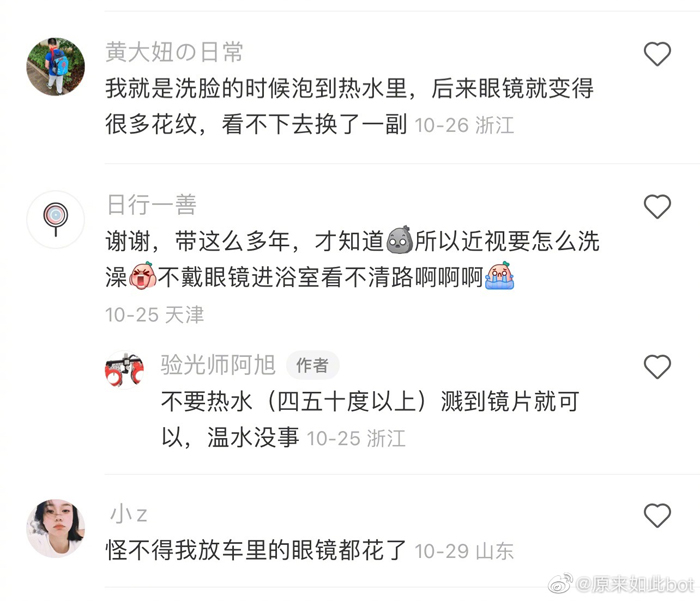Like 小z's comment
Image resolution: width=700 pixels, height=601 pixels.
(657, 516)
